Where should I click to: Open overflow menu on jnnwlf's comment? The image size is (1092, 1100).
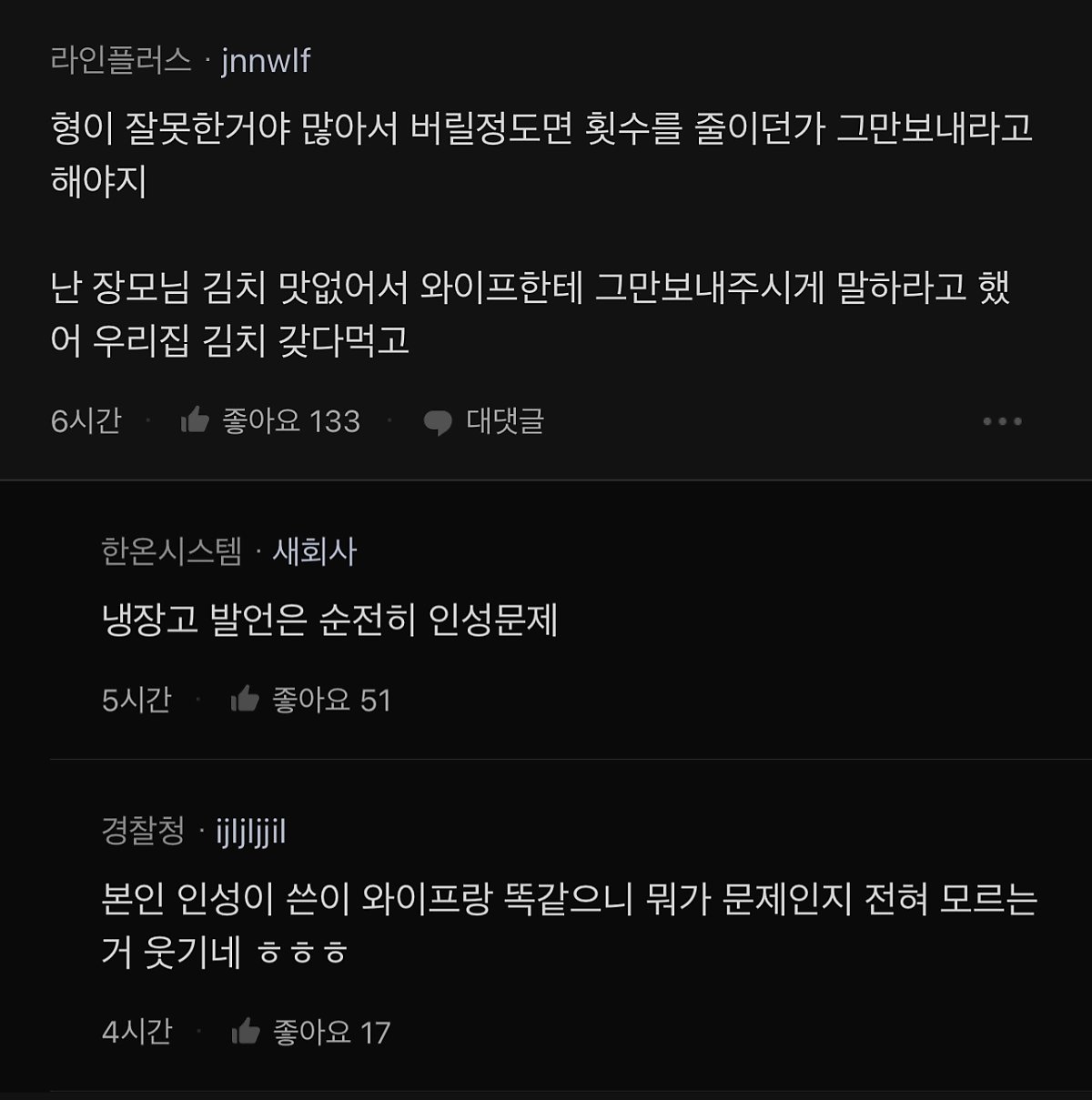1002,421
